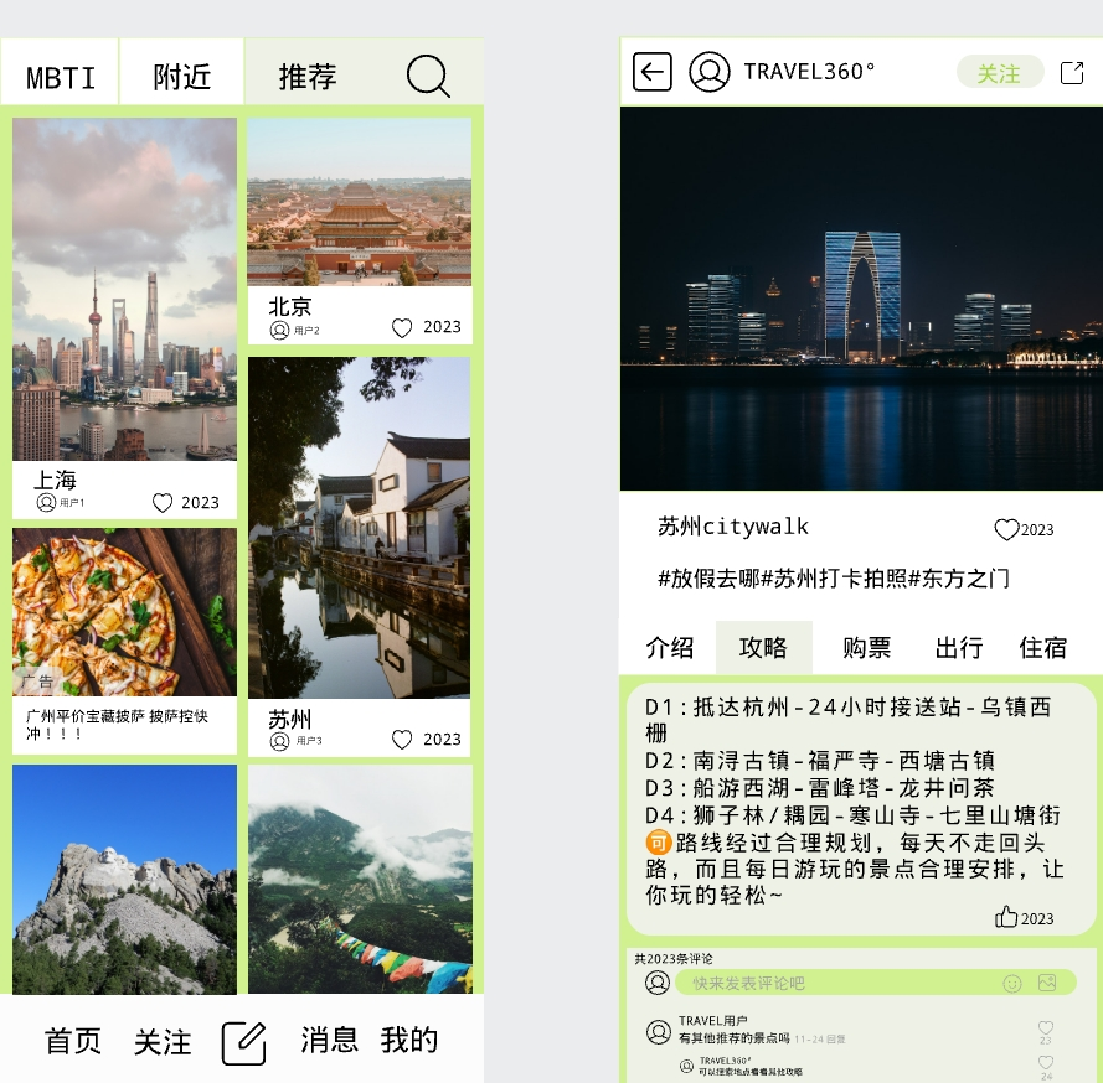1104x1083 pixels.
Task: Select the 推荐 tab
Action: (x=307, y=77)
